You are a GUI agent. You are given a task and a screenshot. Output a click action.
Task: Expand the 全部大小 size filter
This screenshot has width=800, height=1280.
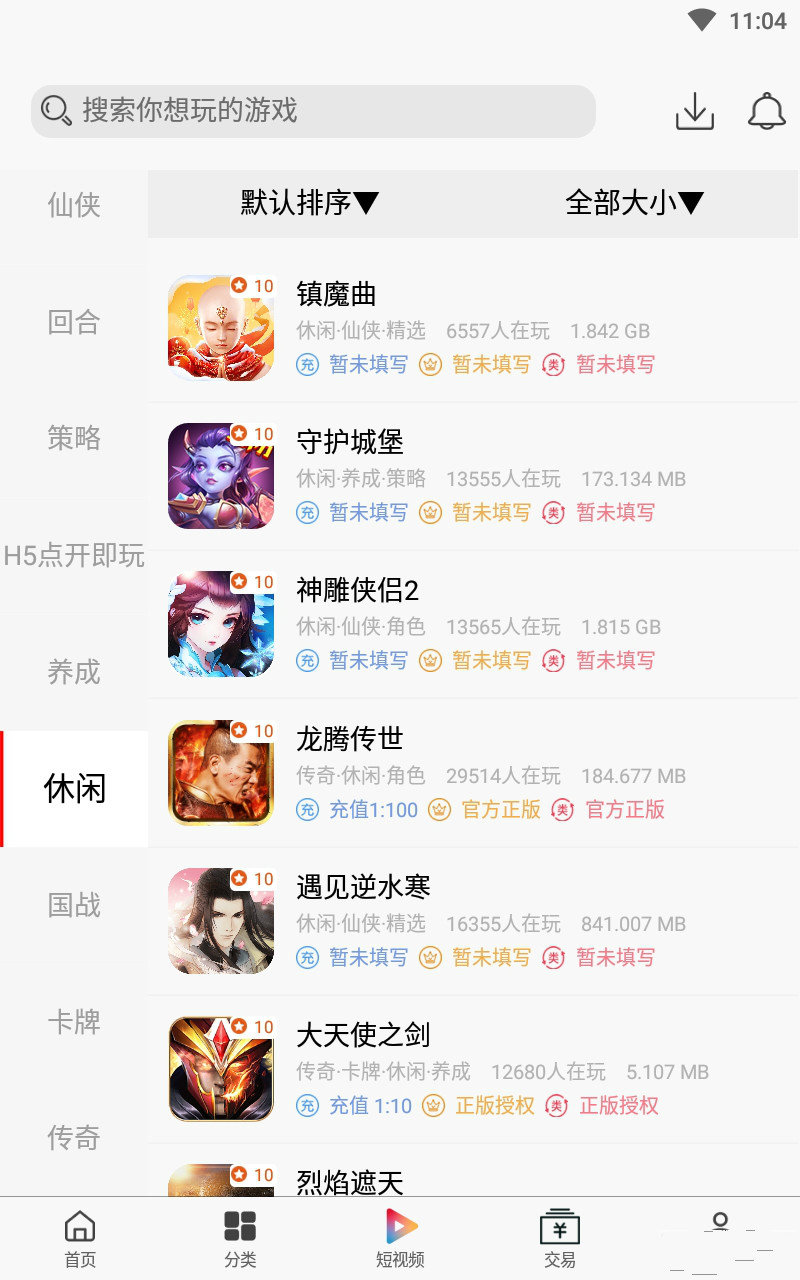[x=634, y=203]
